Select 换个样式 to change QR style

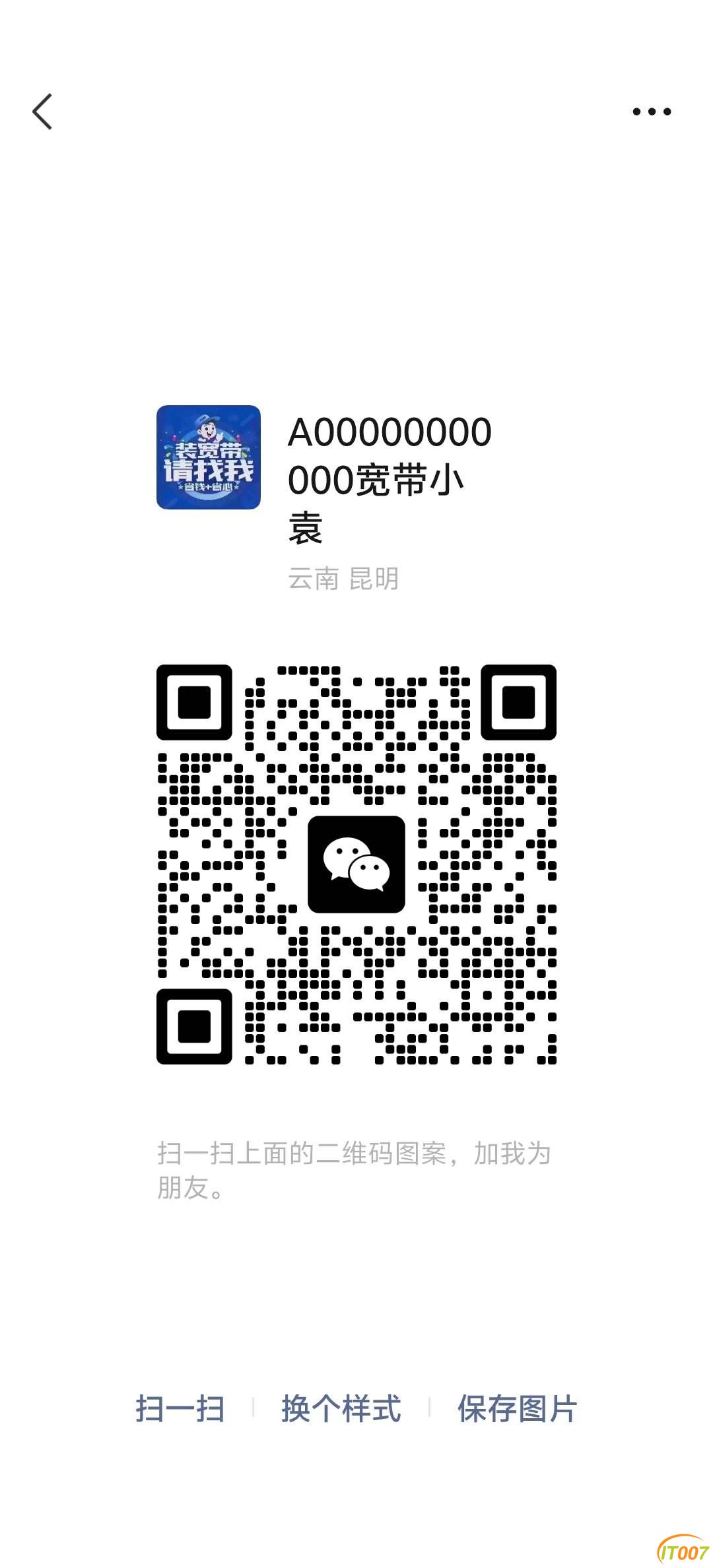pyautogui.click(x=341, y=1409)
